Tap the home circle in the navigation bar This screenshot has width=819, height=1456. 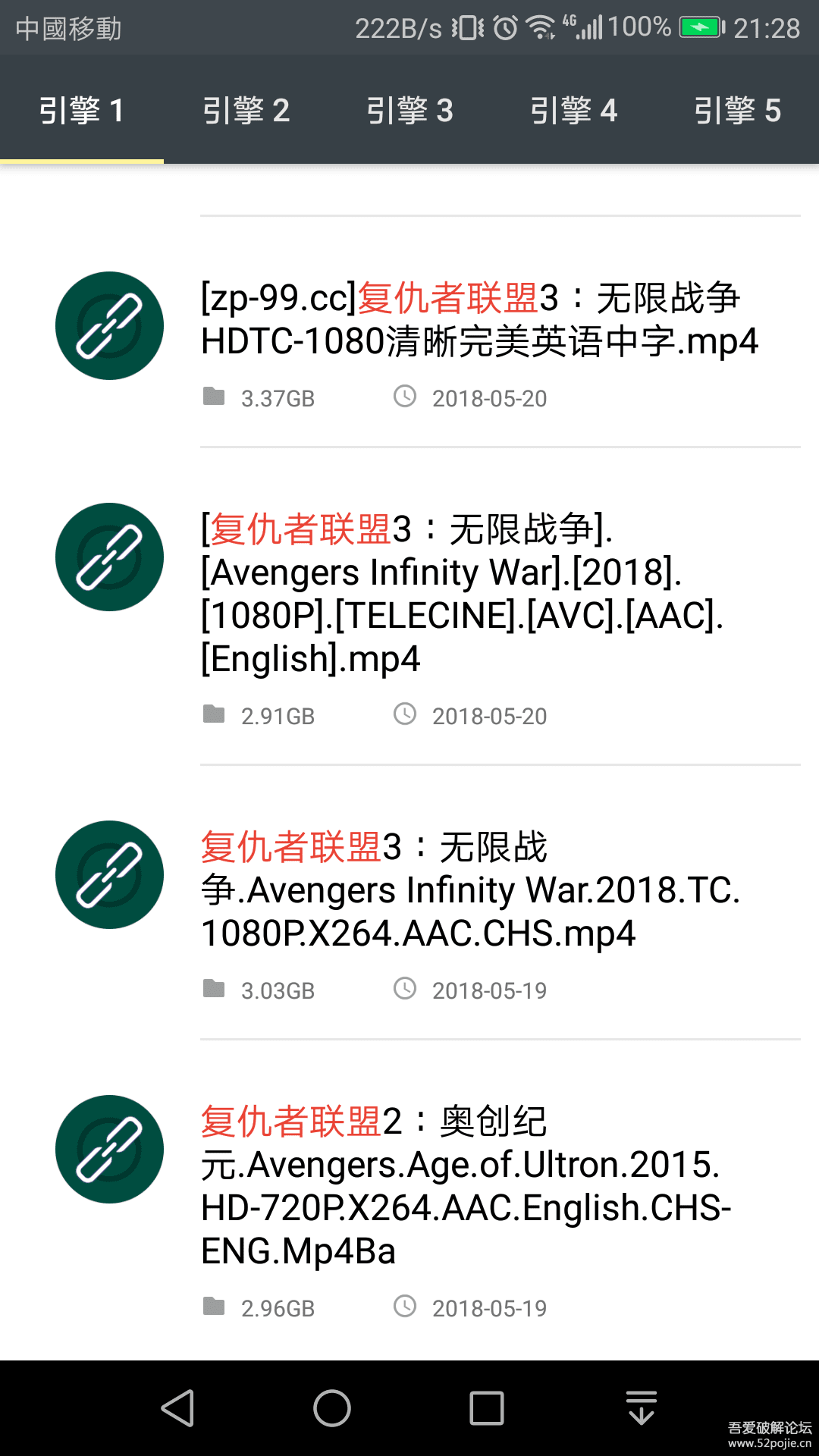click(331, 1407)
